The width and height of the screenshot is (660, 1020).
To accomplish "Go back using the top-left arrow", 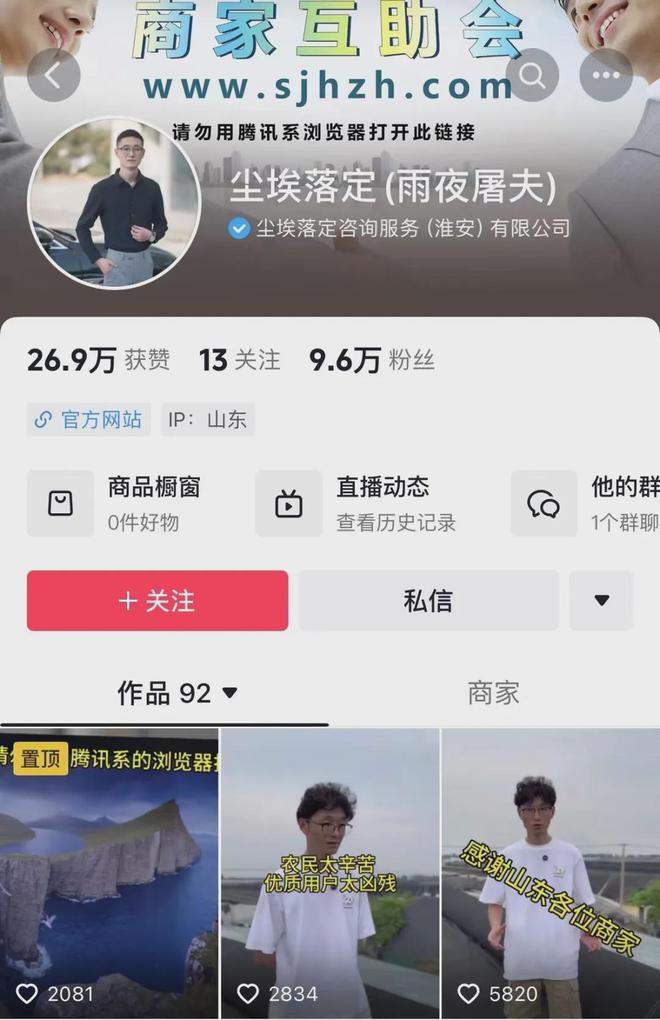I will 53,75.
